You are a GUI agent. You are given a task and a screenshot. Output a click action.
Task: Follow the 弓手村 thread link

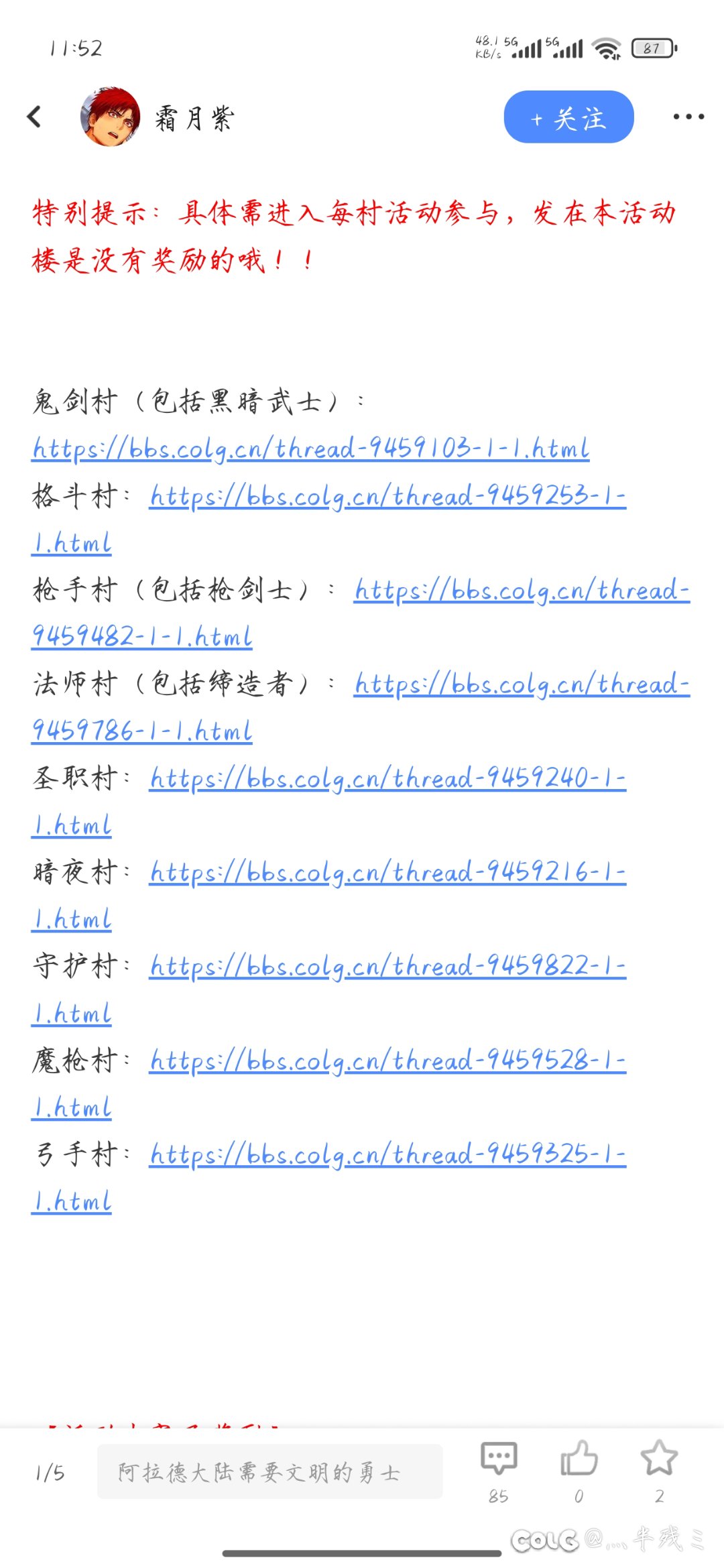pos(387,1154)
